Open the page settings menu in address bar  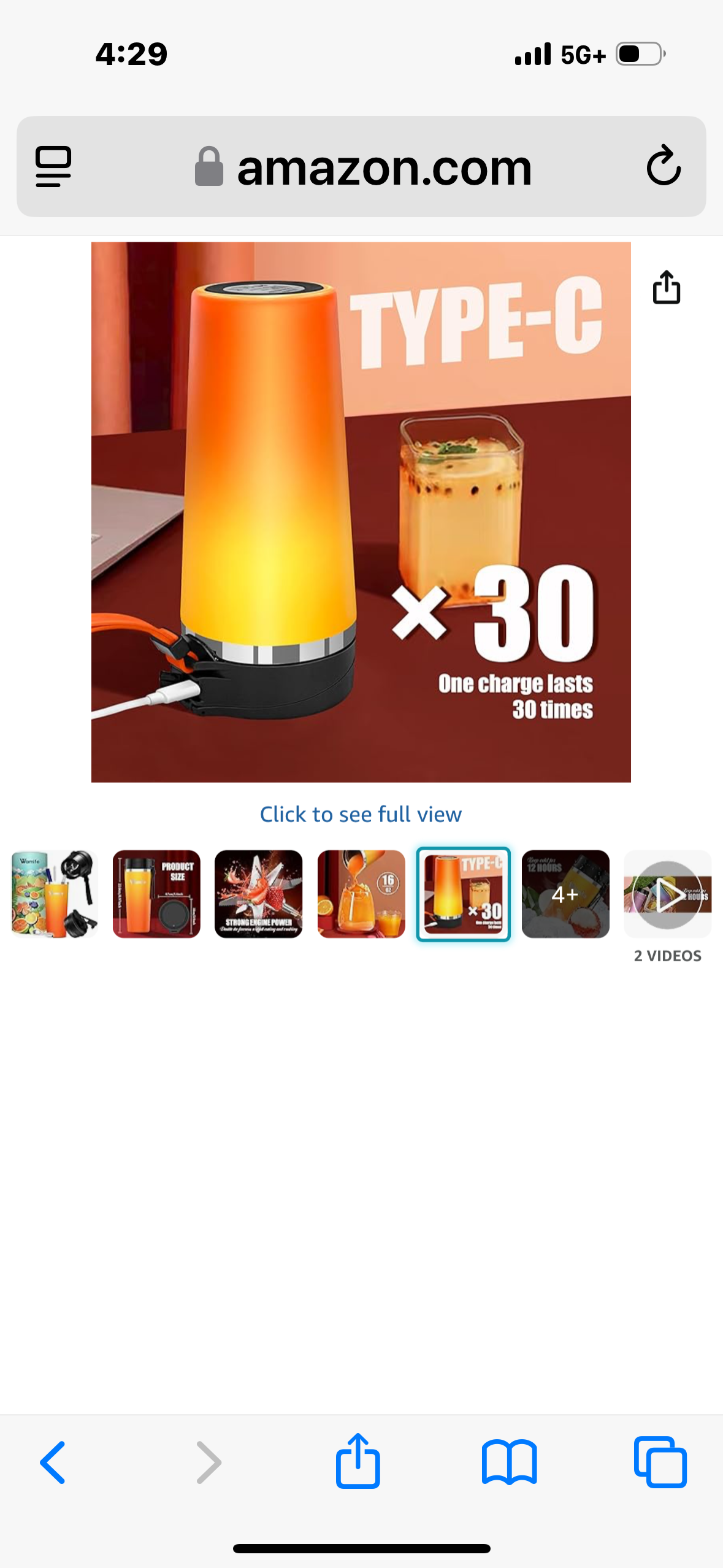(x=54, y=166)
